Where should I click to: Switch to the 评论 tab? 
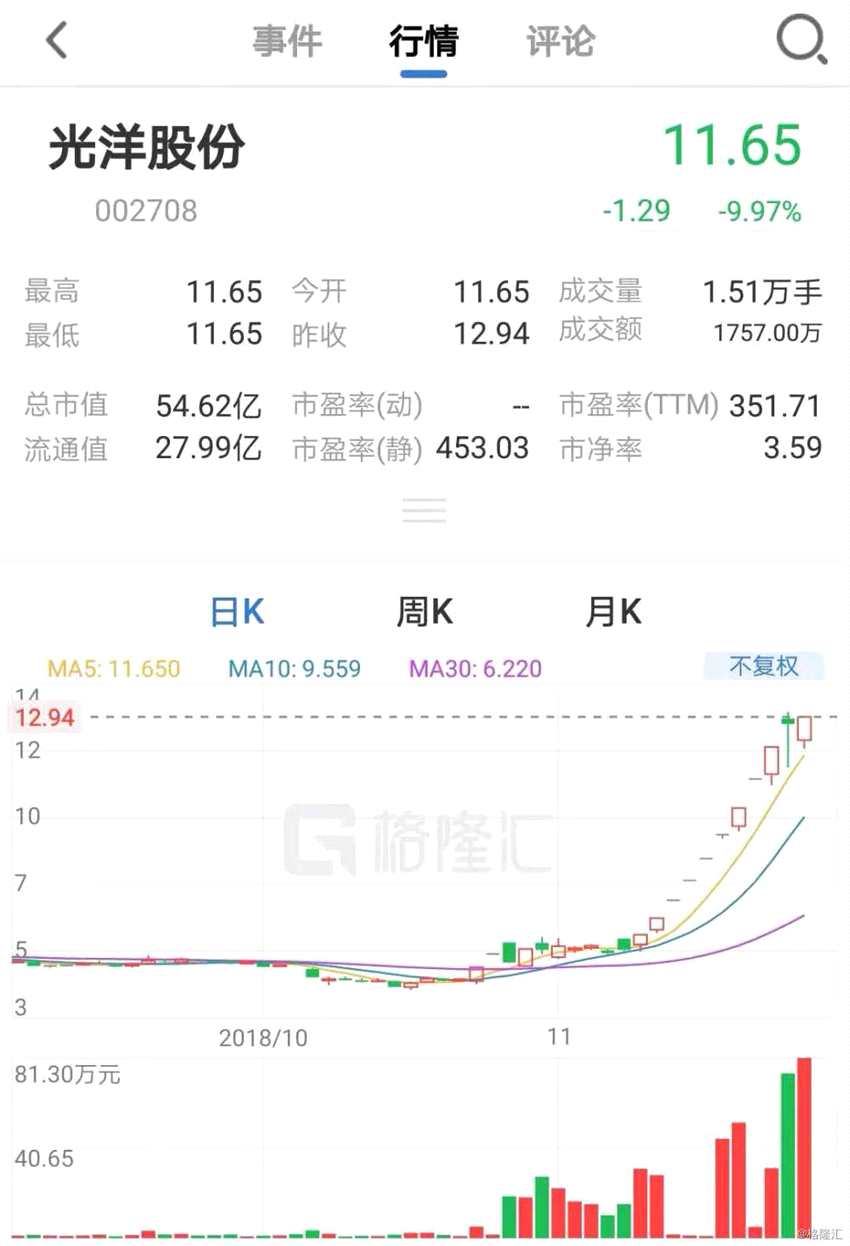(559, 42)
